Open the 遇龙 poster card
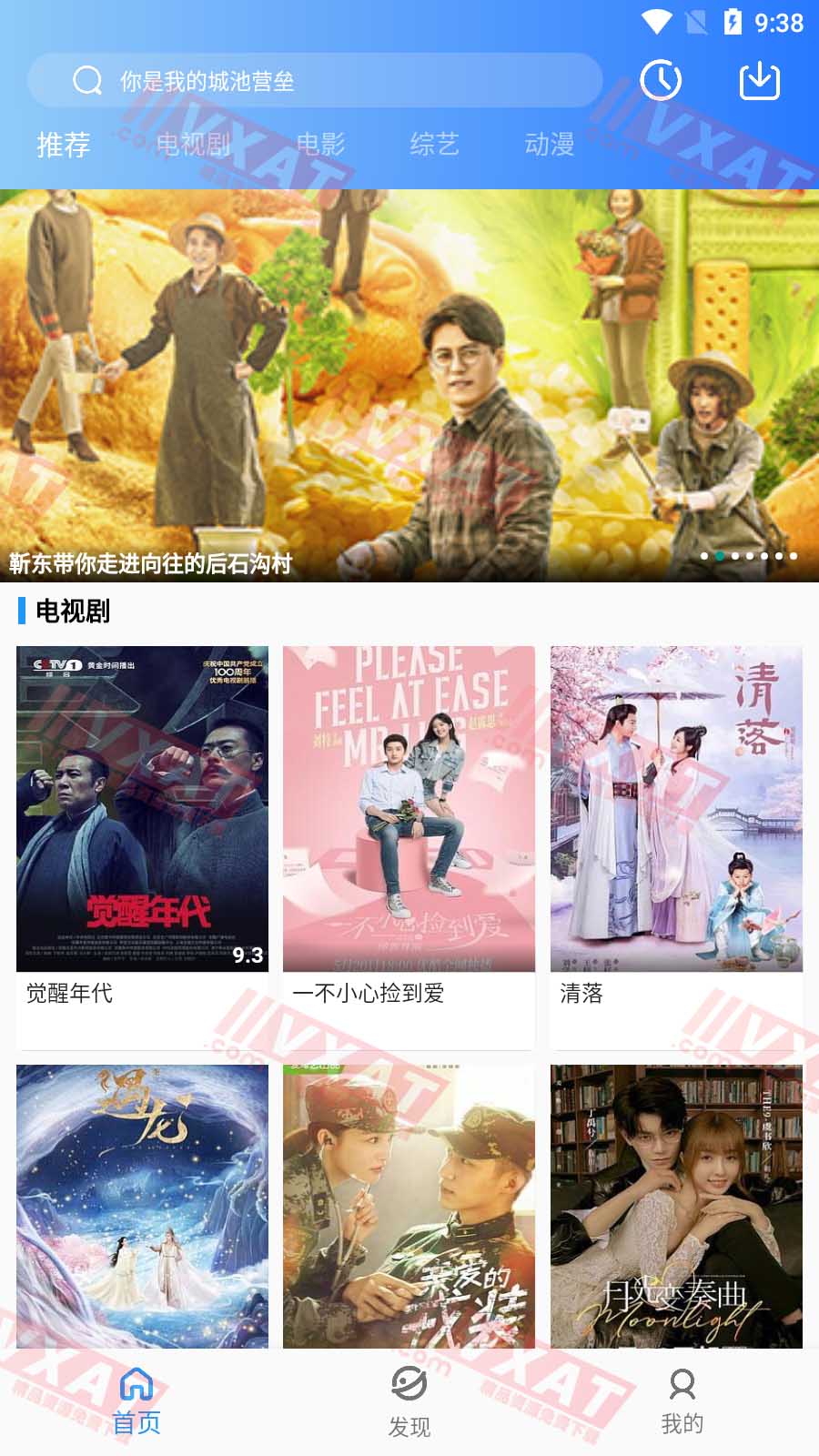This screenshot has height=1456, width=819. pos(142,1206)
